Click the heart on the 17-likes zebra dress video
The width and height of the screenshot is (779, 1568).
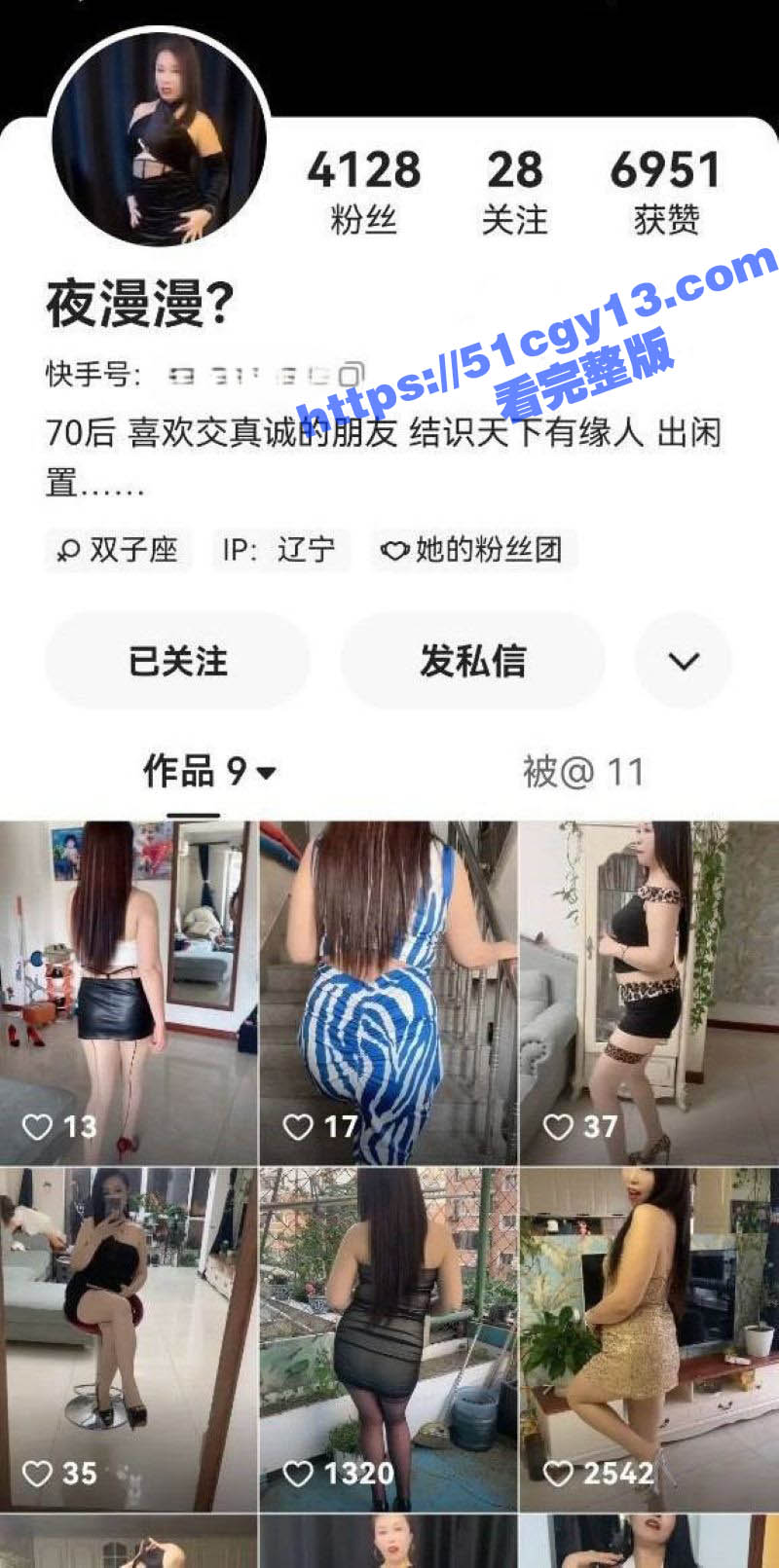coord(299,1128)
